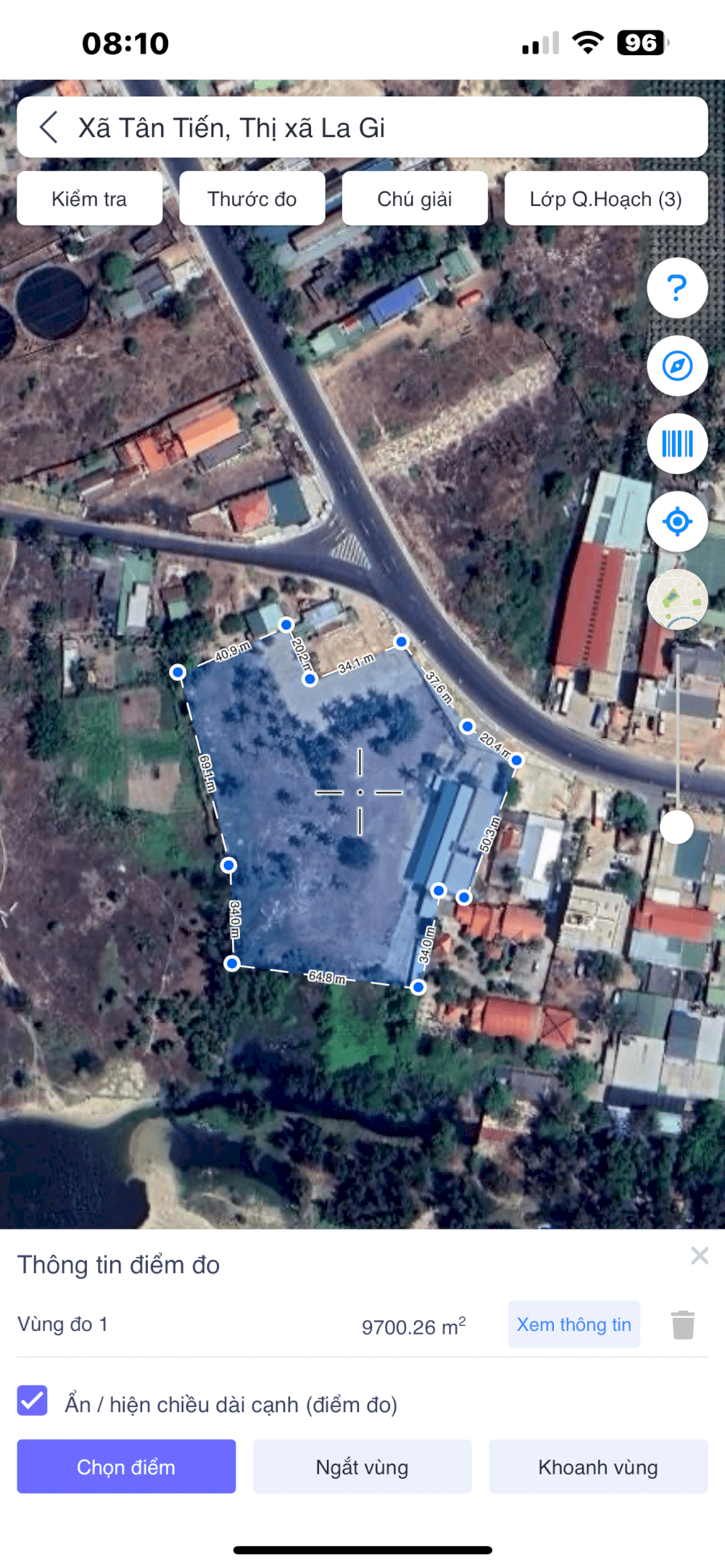Uncheck Ẩn / hiện chiều dài cạnh

[33, 1401]
